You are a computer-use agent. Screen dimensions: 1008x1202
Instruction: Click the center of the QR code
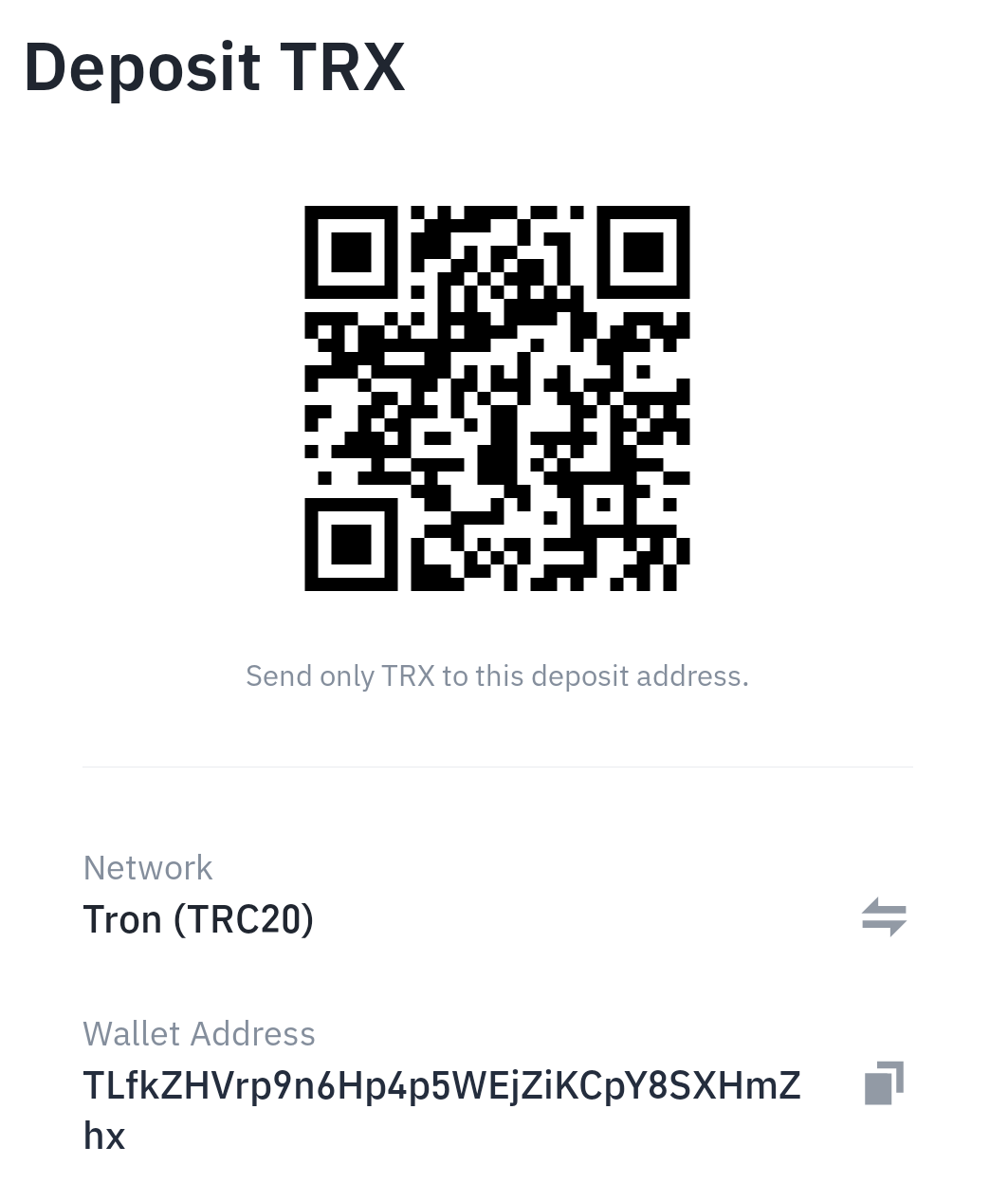point(498,398)
